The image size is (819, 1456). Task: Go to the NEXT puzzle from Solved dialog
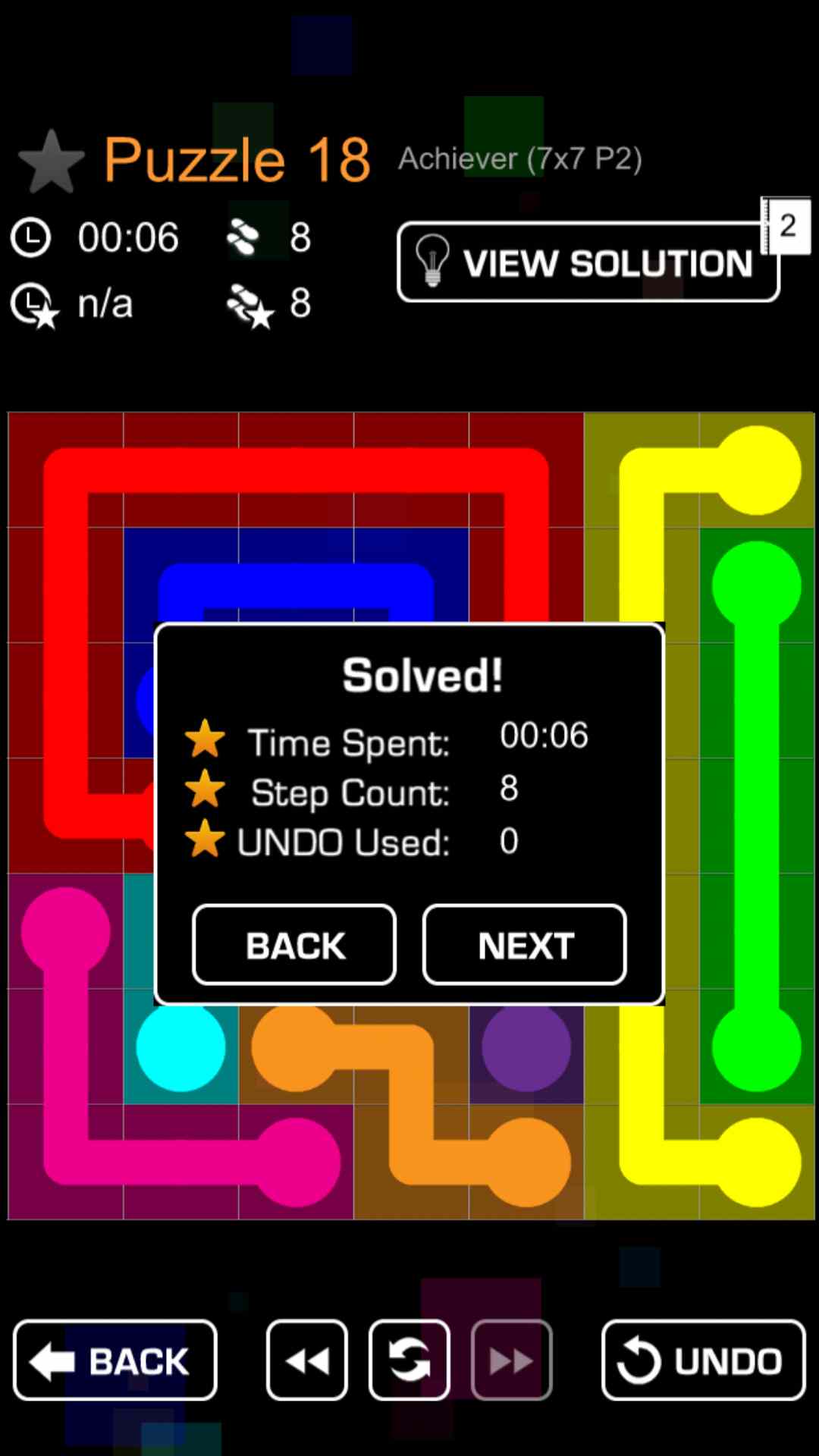click(x=524, y=945)
